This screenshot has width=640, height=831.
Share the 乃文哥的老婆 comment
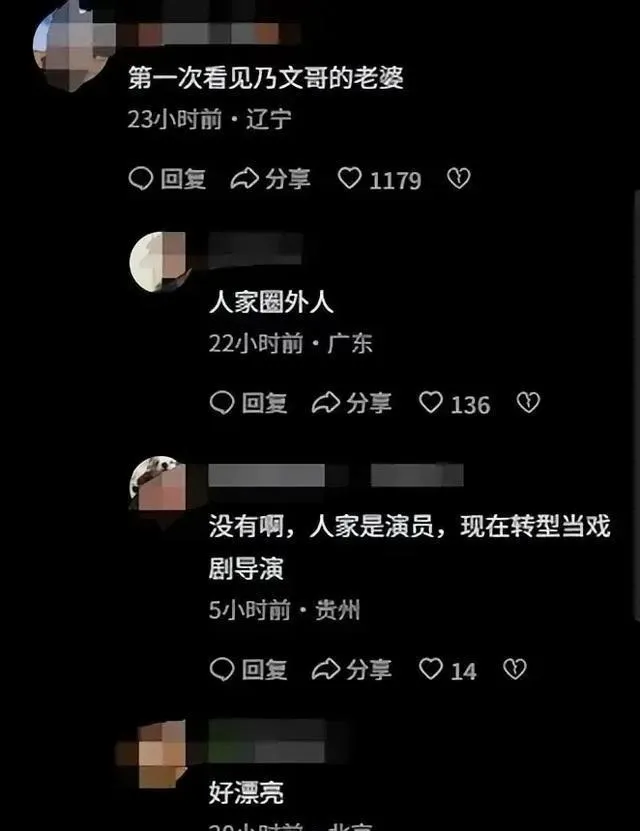pyautogui.click(x=270, y=179)
